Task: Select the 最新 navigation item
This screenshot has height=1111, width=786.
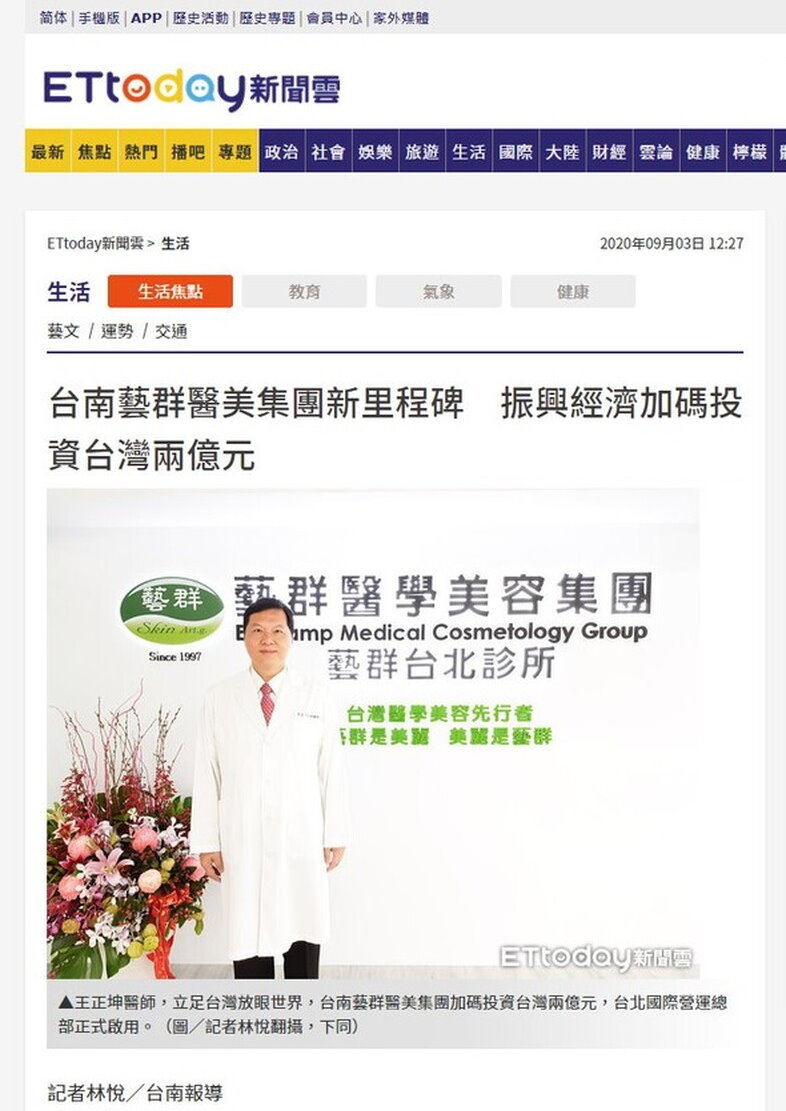Action: pos(48,152)
